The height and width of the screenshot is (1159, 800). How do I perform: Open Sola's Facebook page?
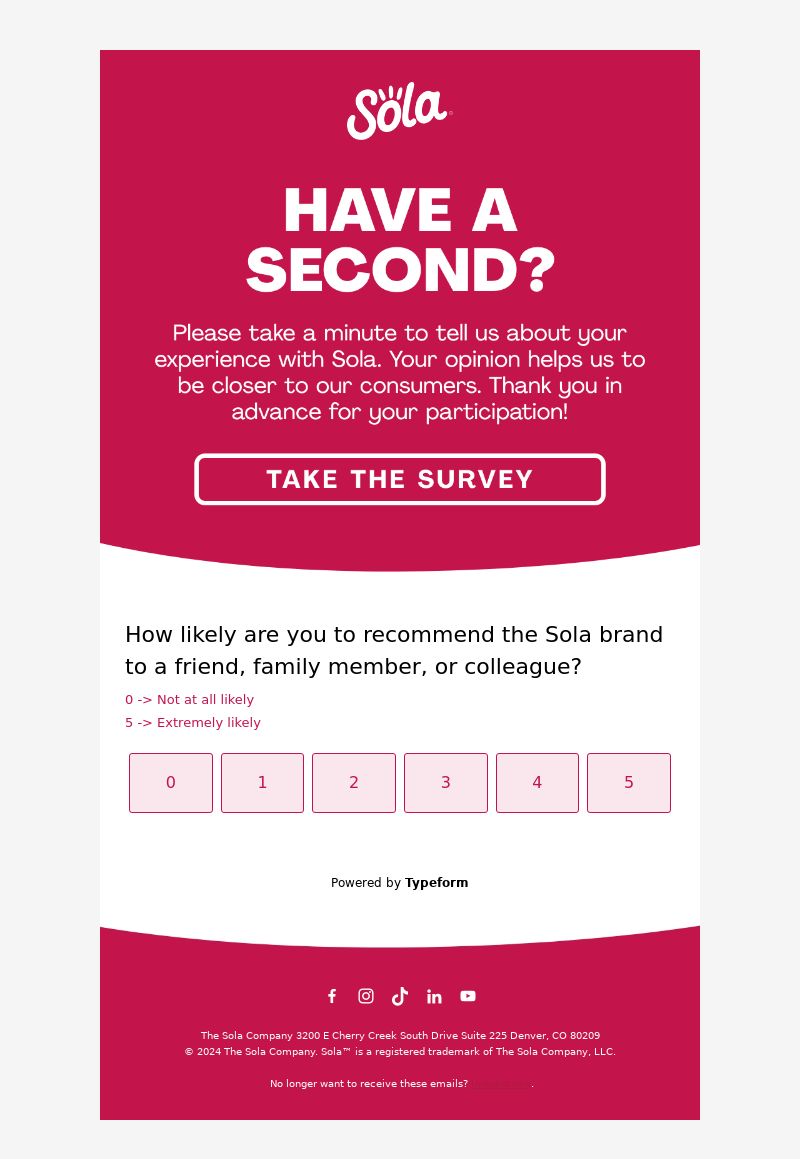[332, 996]
